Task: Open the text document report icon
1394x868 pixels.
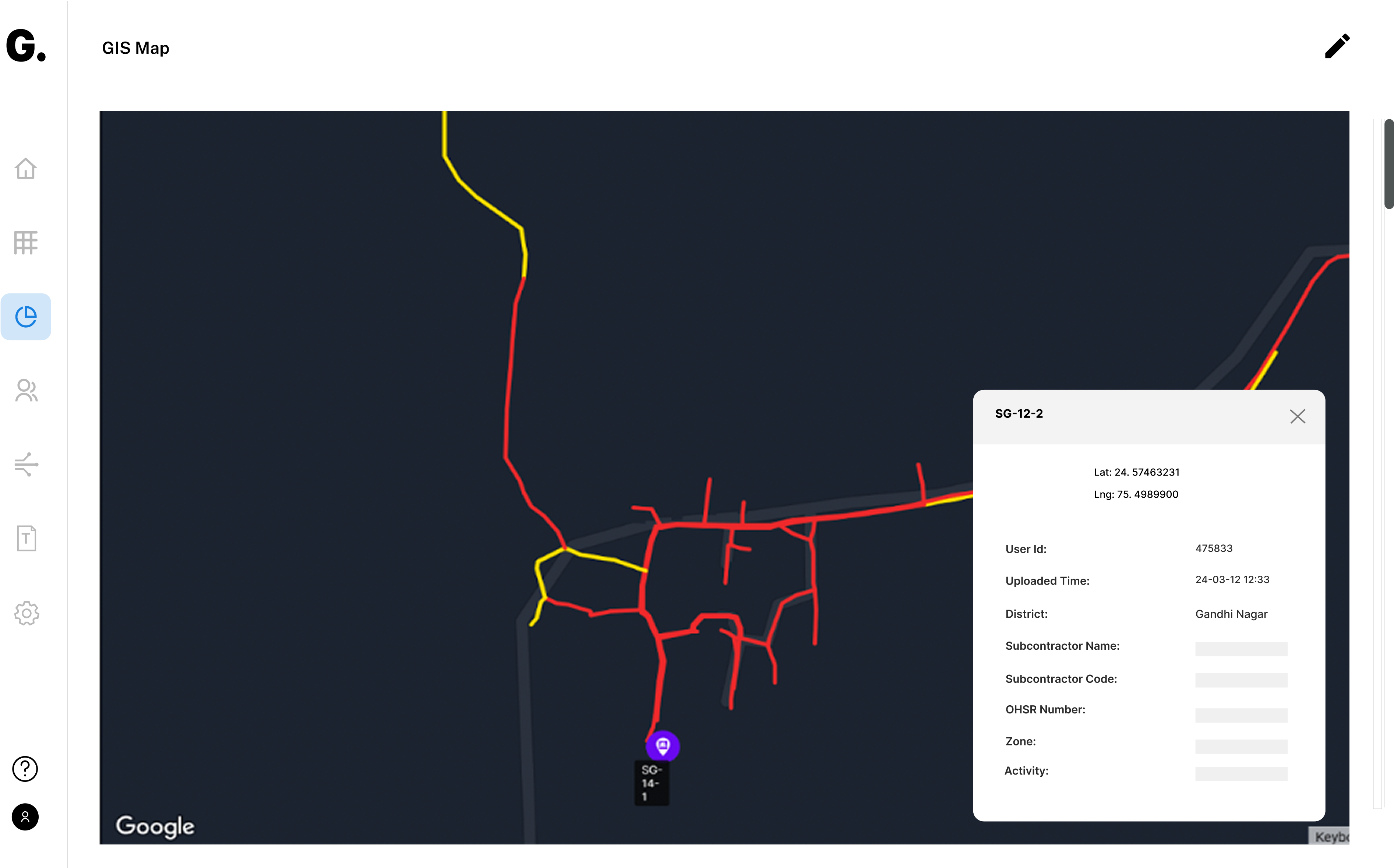Action: click(27, 539)
